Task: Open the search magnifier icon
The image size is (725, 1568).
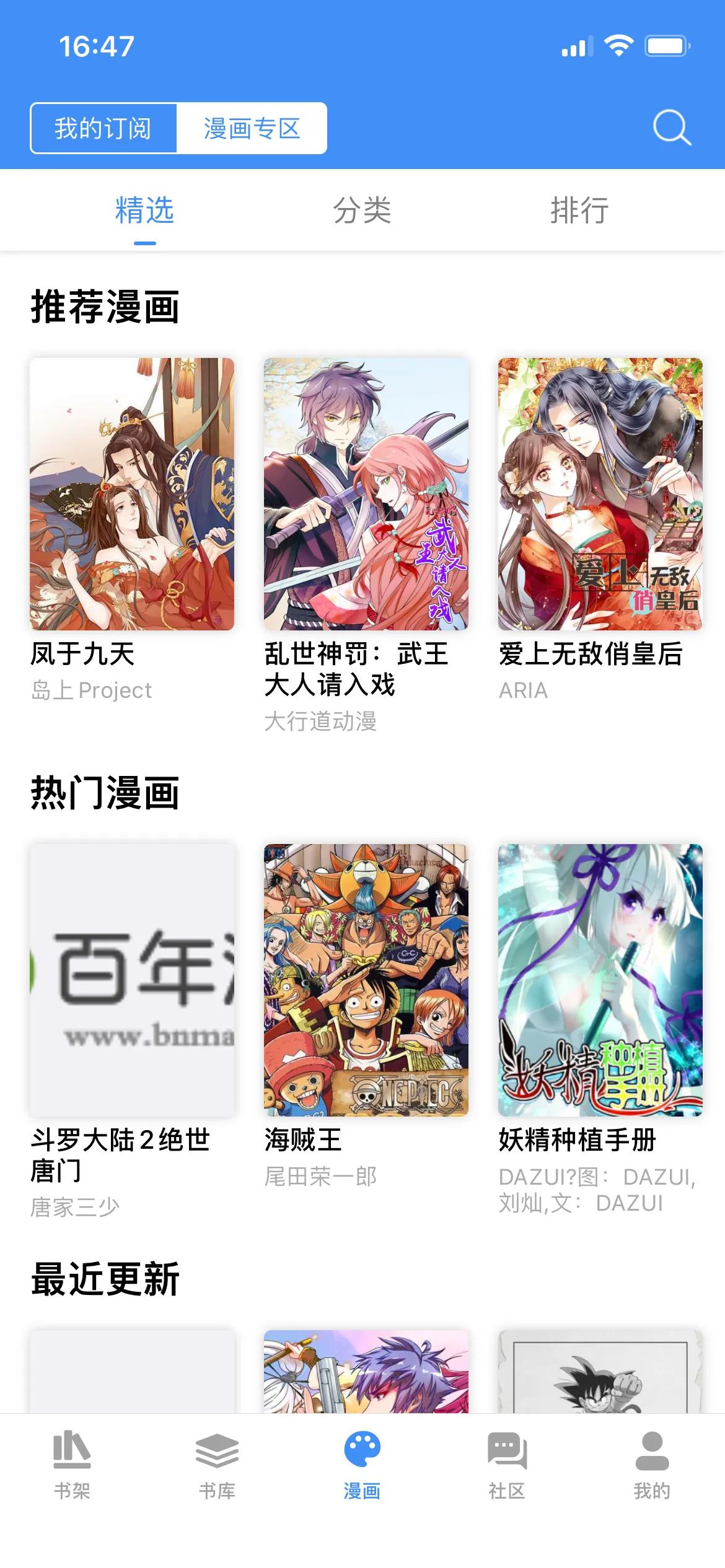Action: [x=672, y=128]
